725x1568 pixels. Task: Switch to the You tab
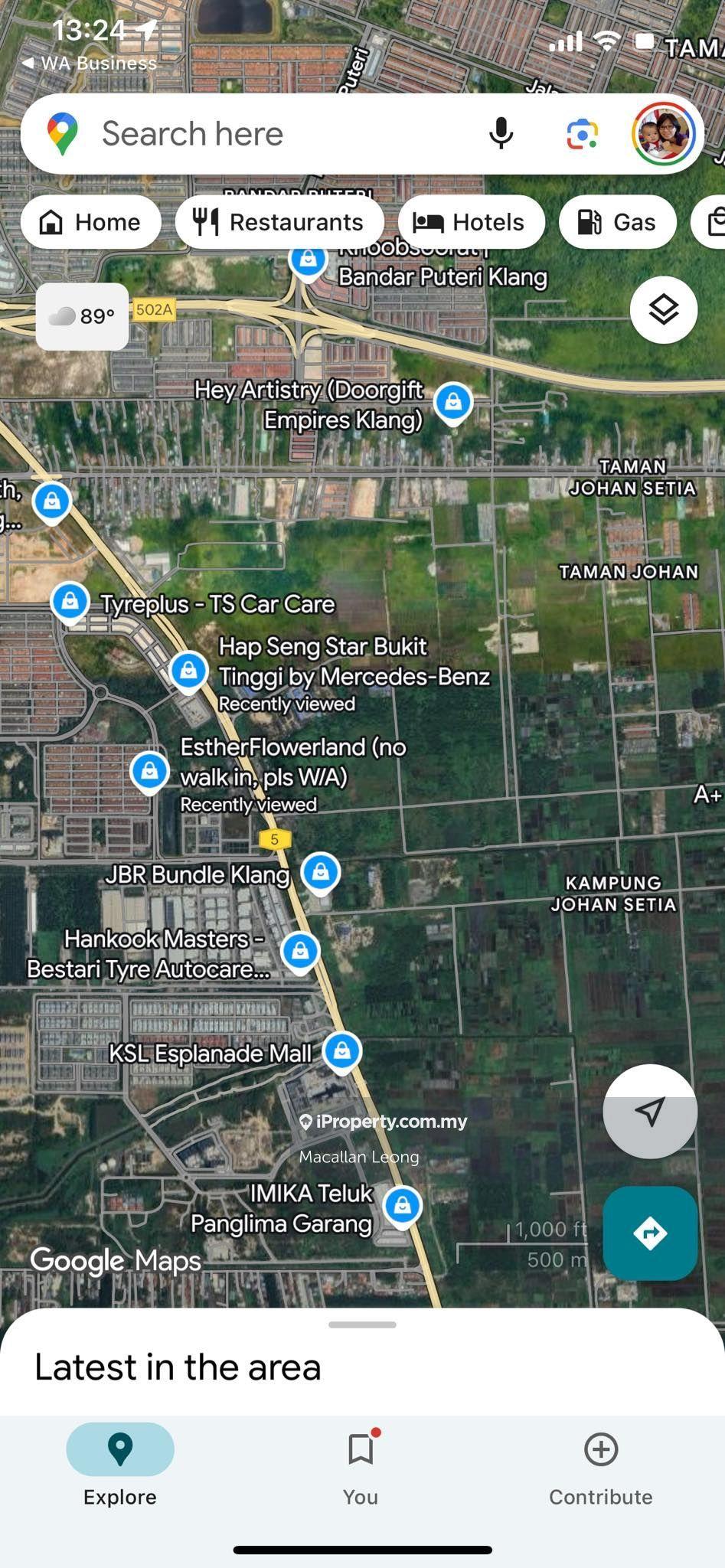[361, 1464]
